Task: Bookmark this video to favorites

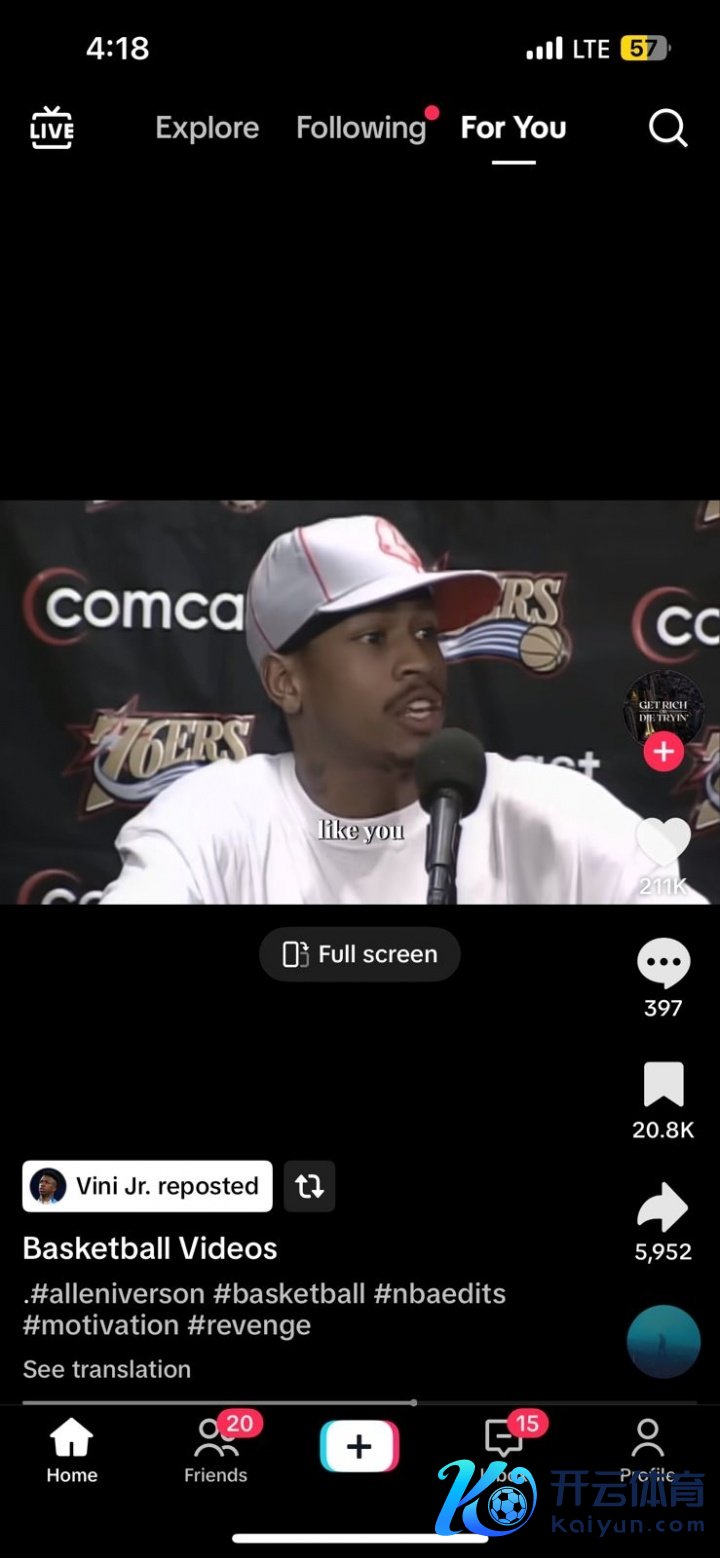Action: click(x=663, y=1086)
